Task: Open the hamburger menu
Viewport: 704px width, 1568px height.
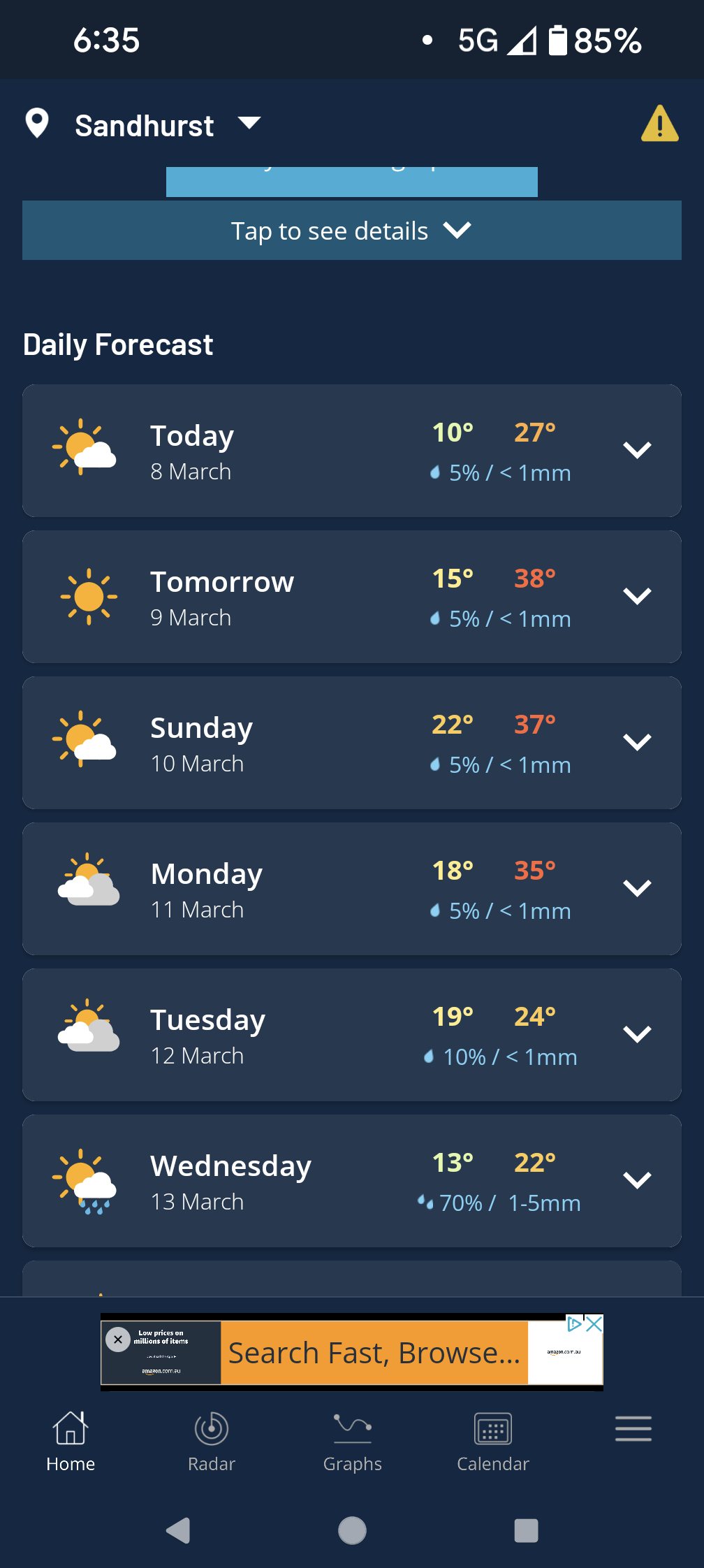Action: pos(633,1429)
